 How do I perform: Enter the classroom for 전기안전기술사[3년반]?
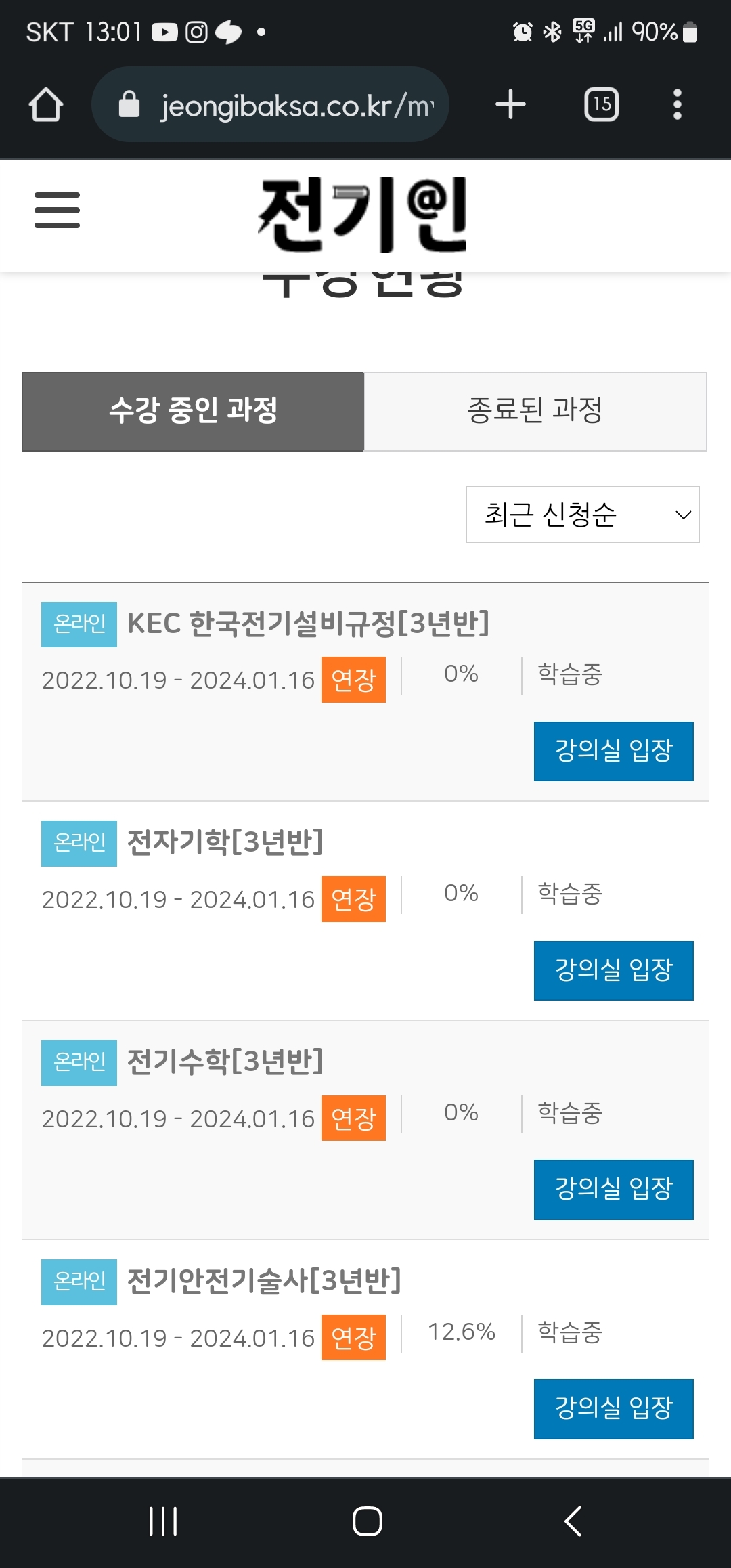[x=614, y=1409]
